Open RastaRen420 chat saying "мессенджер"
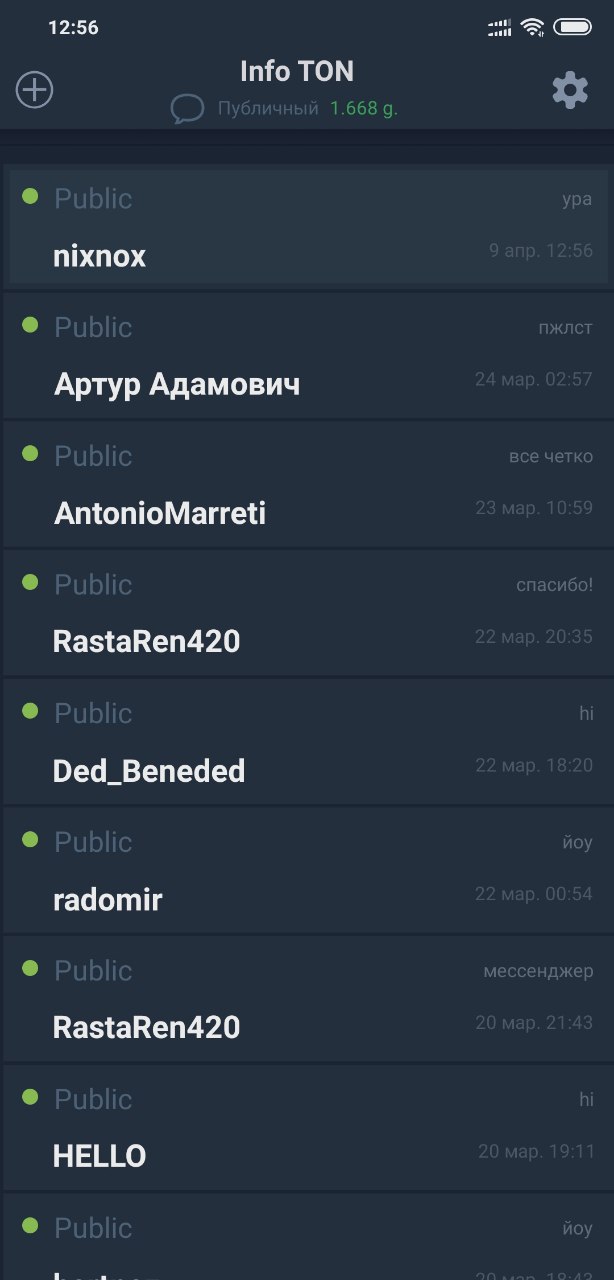The width and height of the screenshot is (614, 1280). (x=307, y=999)
